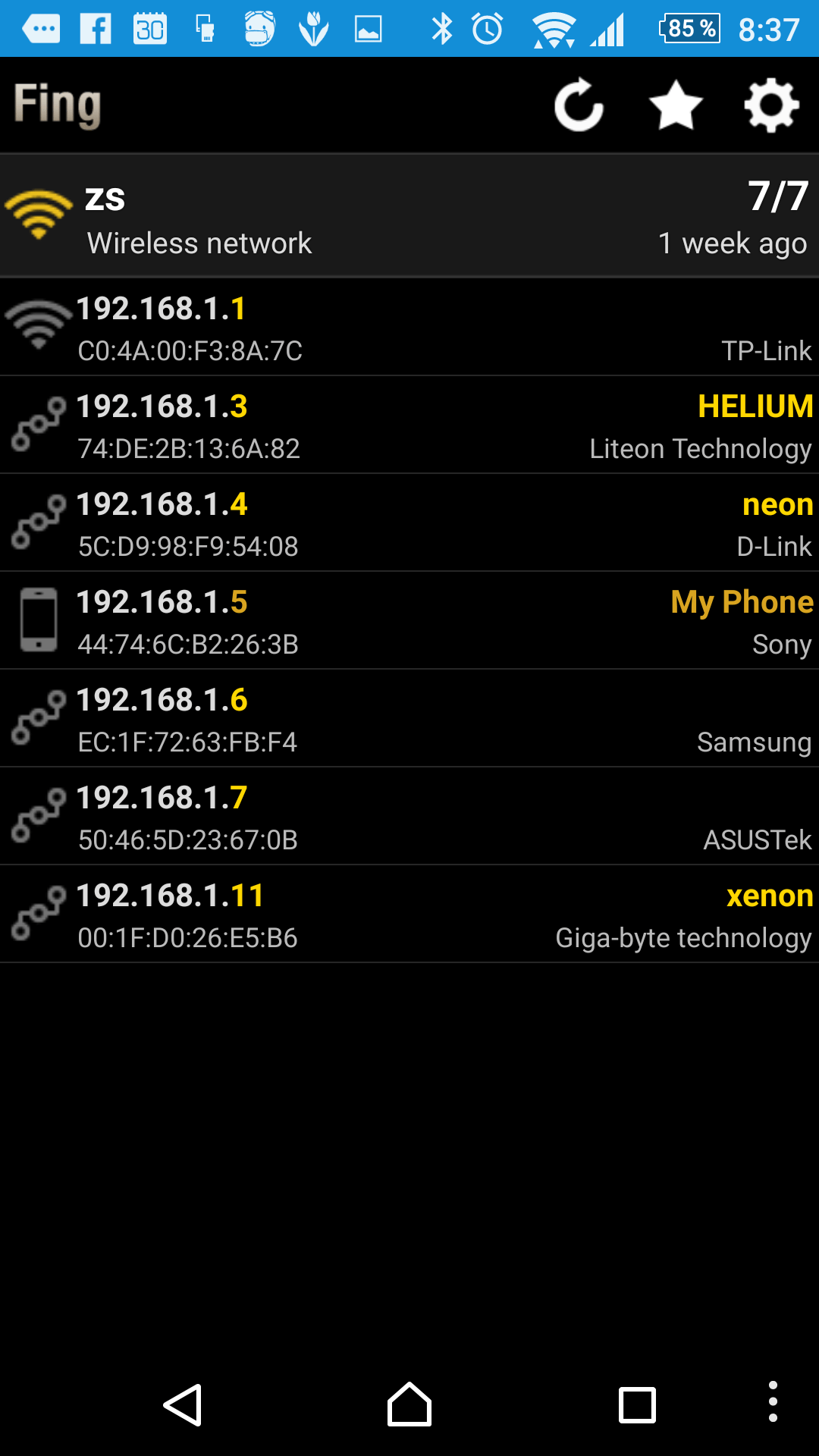Refresh the network scan

click(579, 105)
